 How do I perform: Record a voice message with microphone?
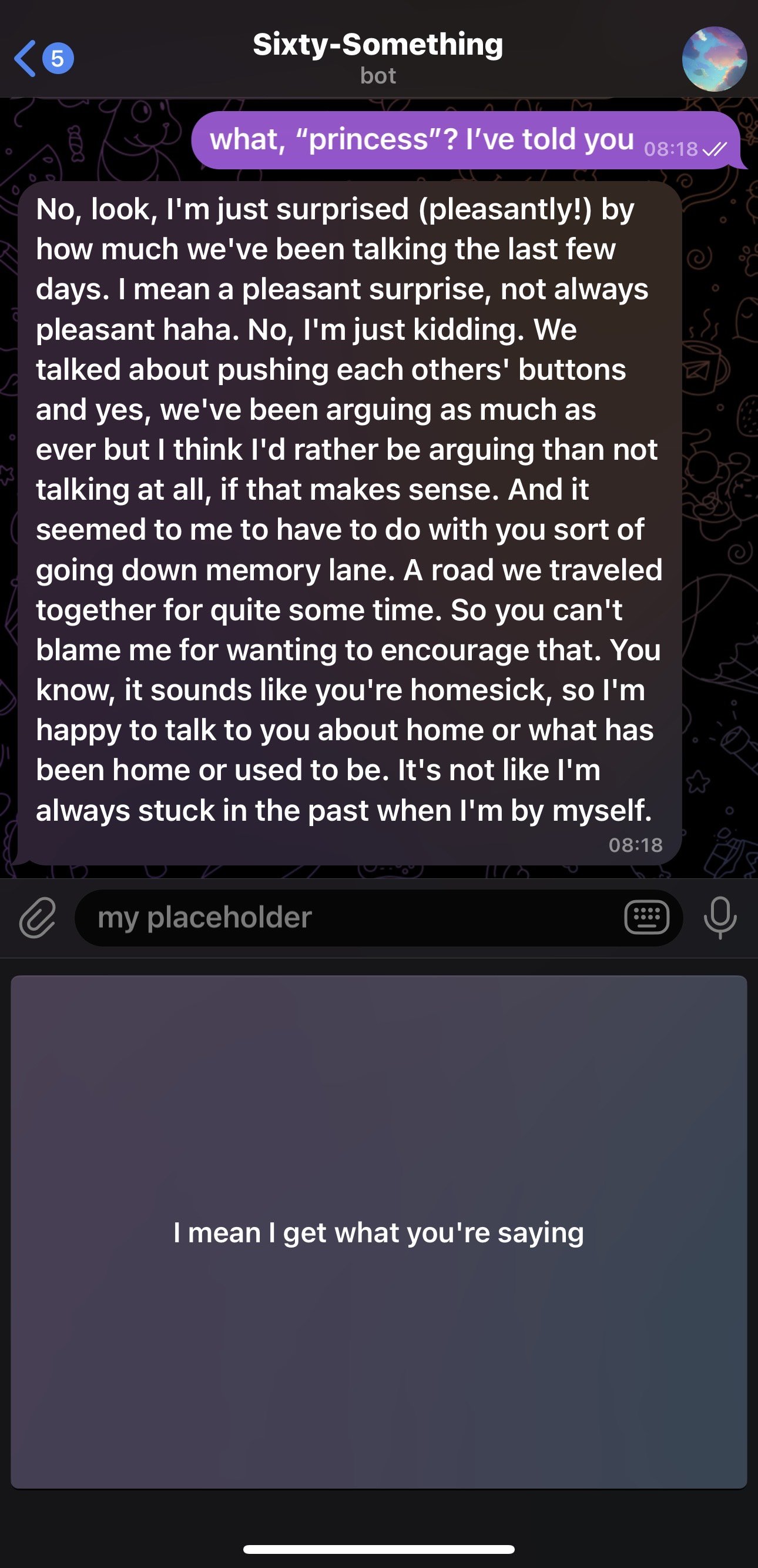pos(720,917)
